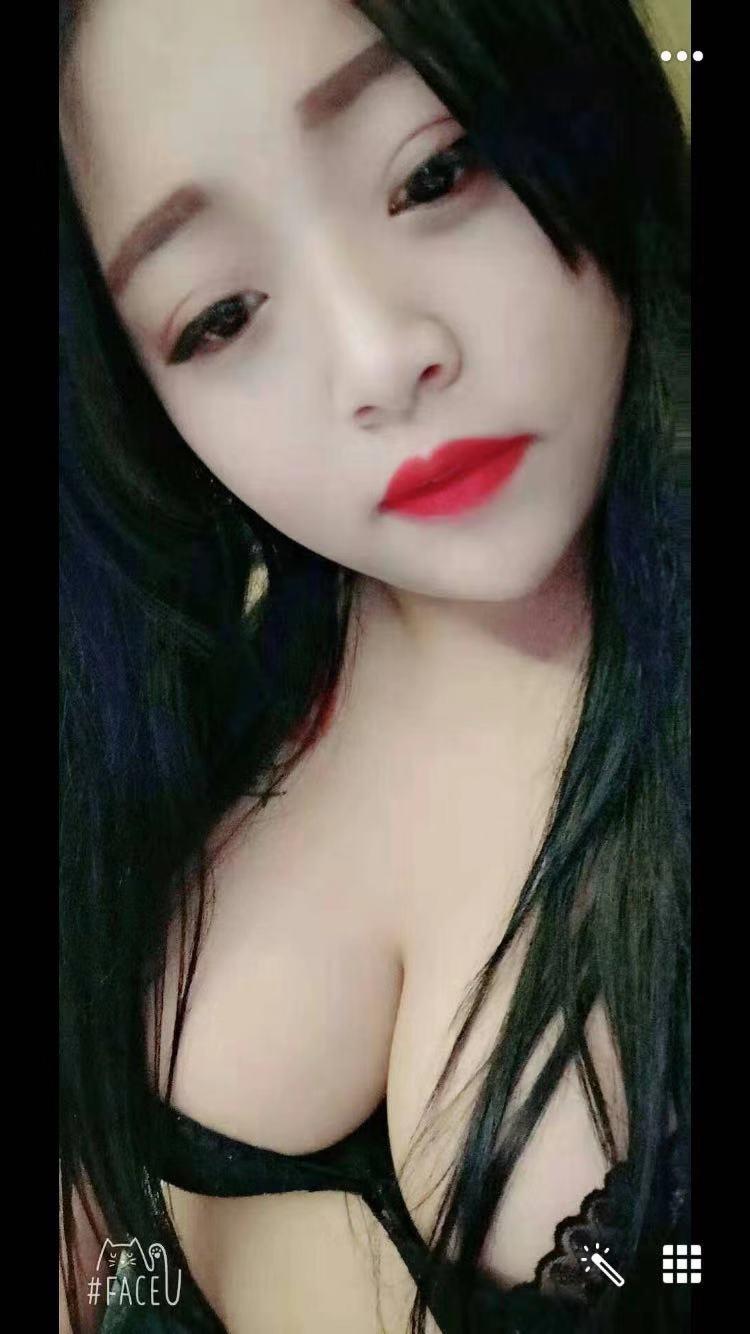Tap the magic wand edit icon
The width and height of the screenshot is (750, 1334).
603,1265
